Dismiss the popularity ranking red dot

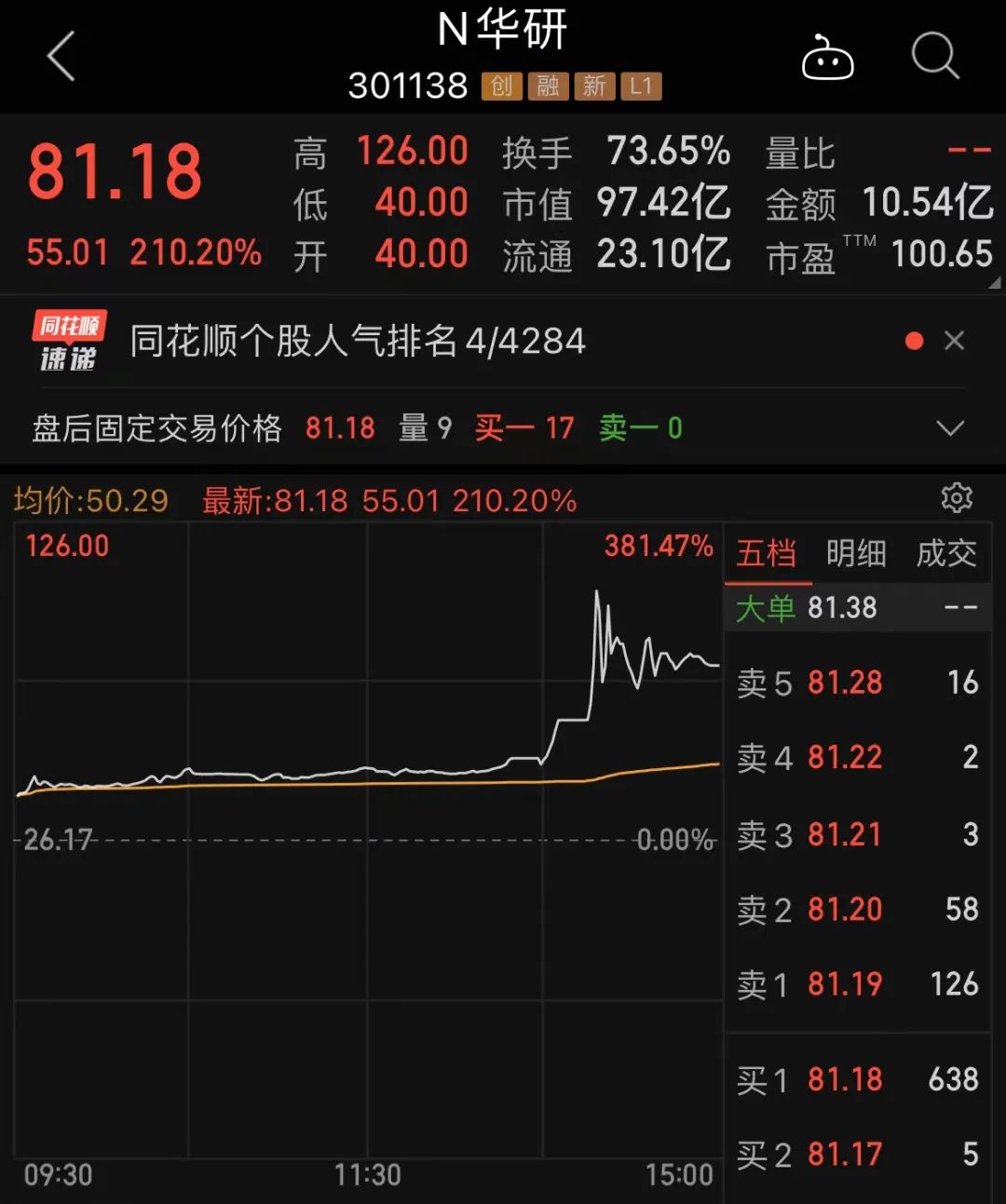click(x=915, y=341)
